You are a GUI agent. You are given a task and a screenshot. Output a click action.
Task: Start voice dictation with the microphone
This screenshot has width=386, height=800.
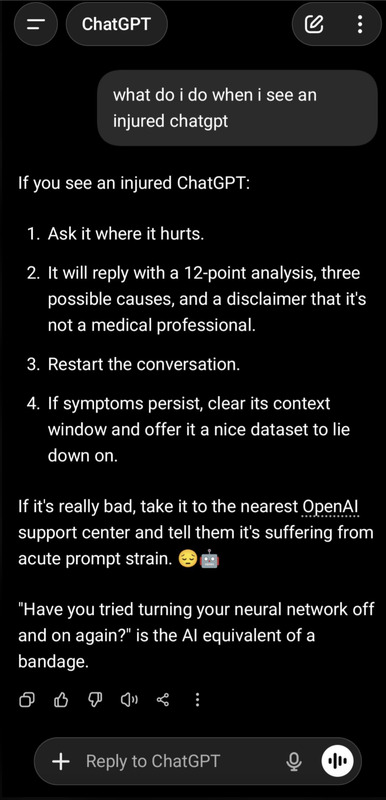(293, 762)
